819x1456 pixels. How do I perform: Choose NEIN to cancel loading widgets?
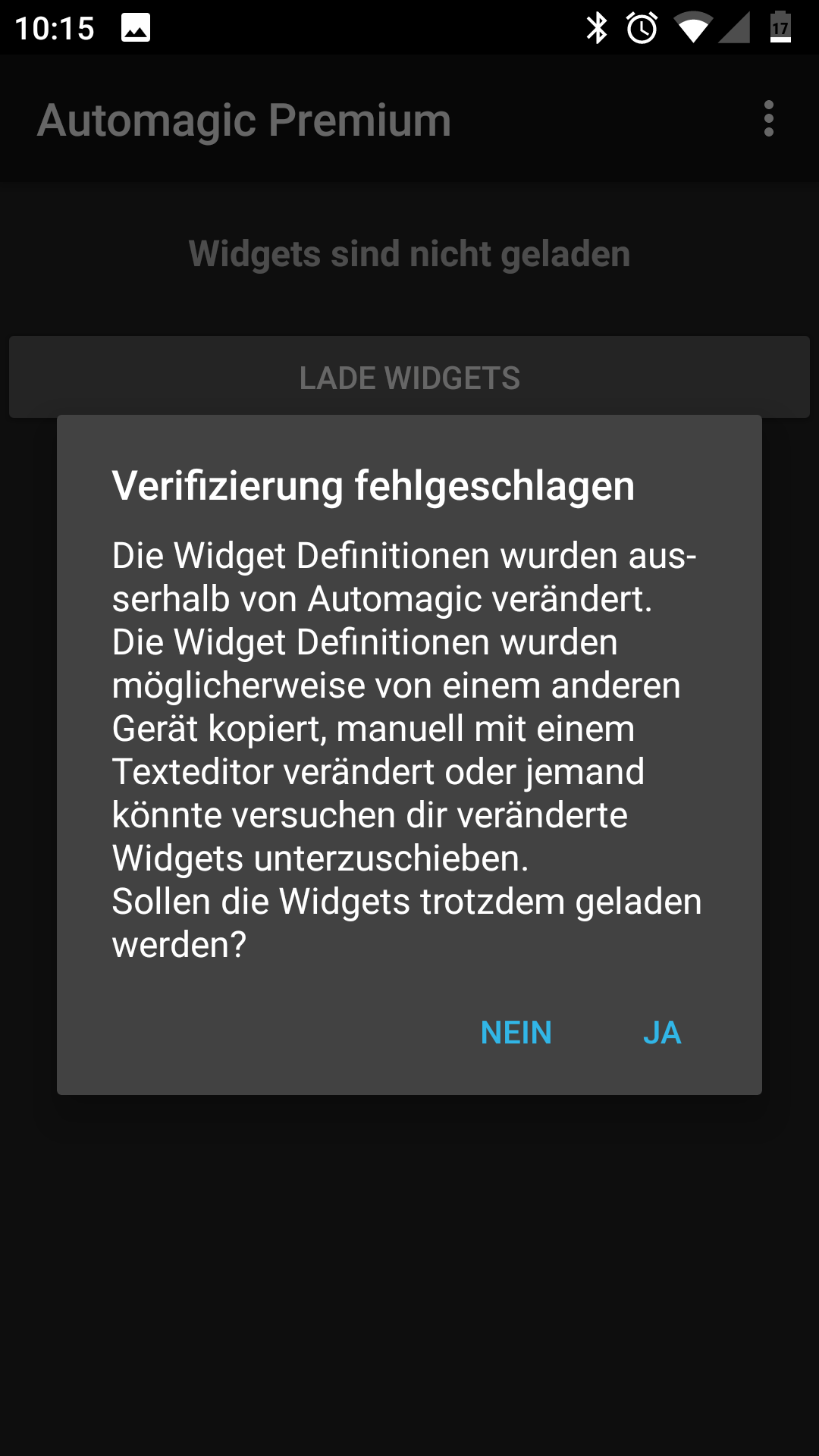[516, 1033]
